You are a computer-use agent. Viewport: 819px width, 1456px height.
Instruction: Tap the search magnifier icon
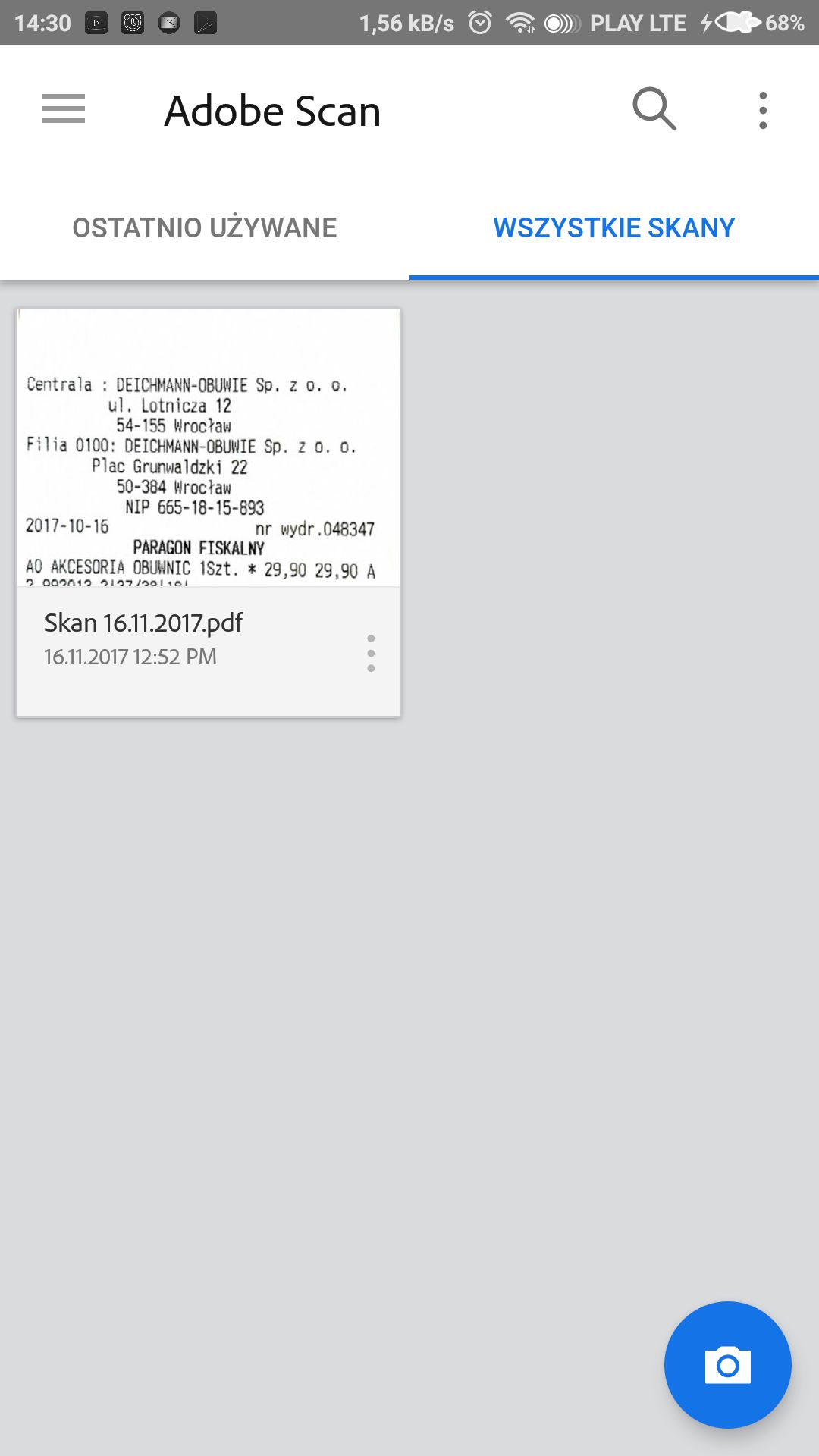coord(654,109)
